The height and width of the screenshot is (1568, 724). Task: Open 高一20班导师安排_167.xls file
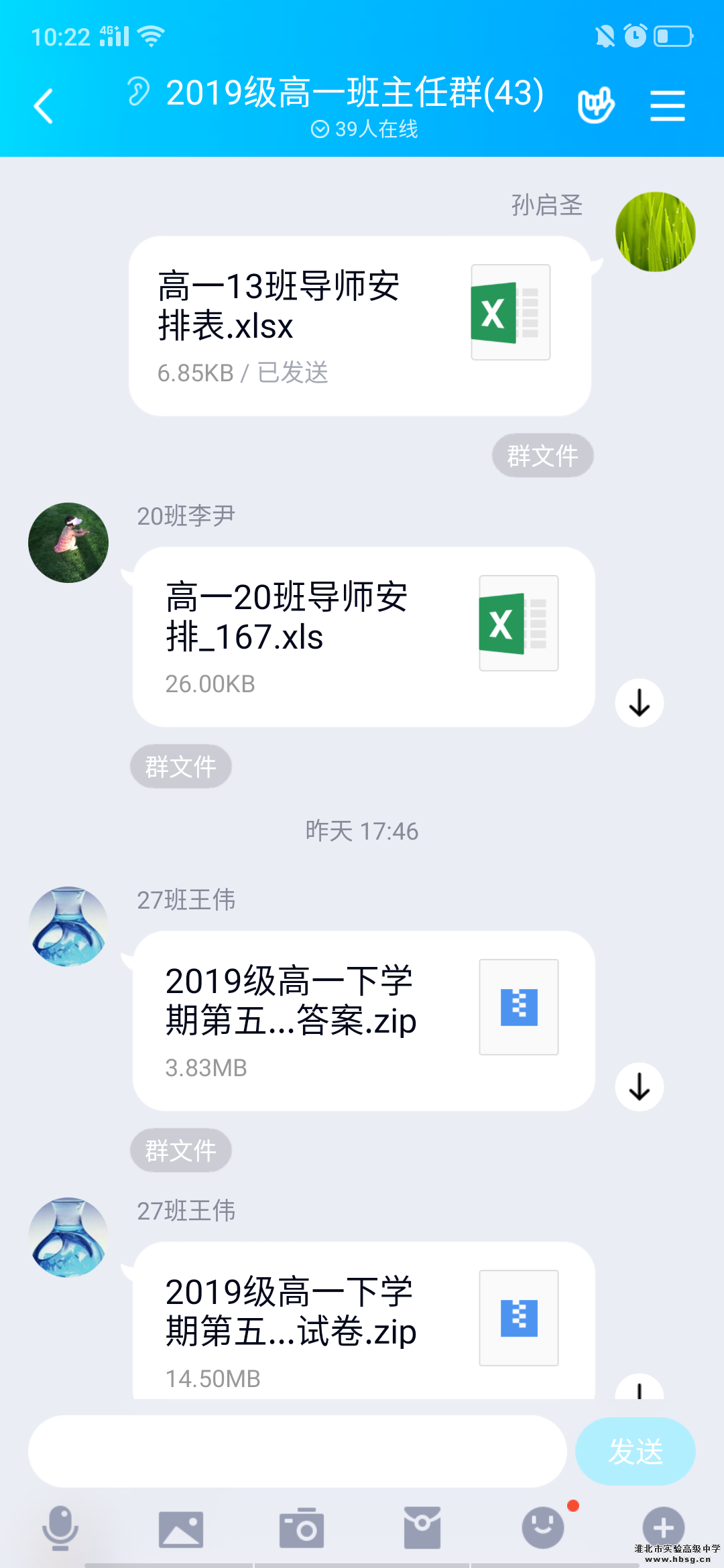pos(363,637)
